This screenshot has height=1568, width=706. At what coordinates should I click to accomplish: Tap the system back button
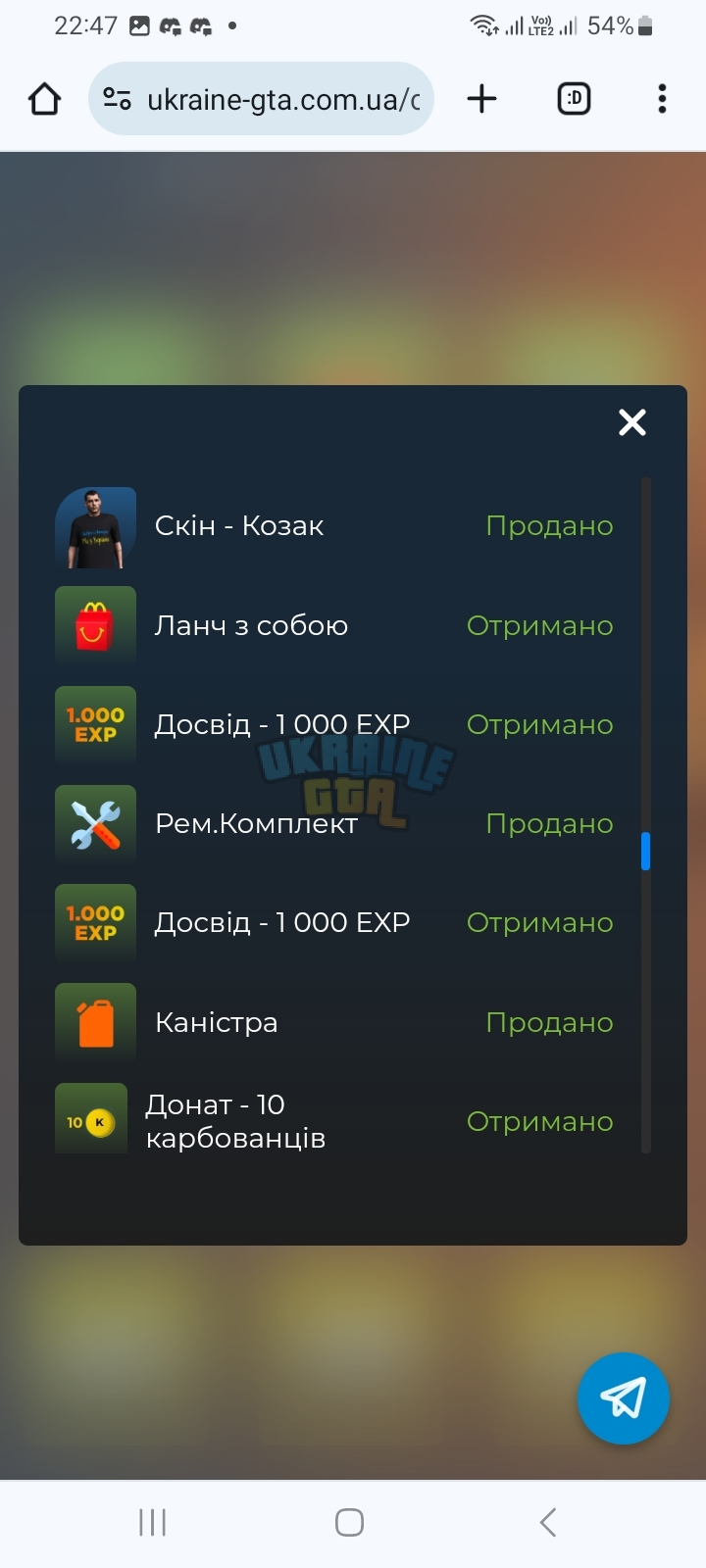pos(548,1522)
